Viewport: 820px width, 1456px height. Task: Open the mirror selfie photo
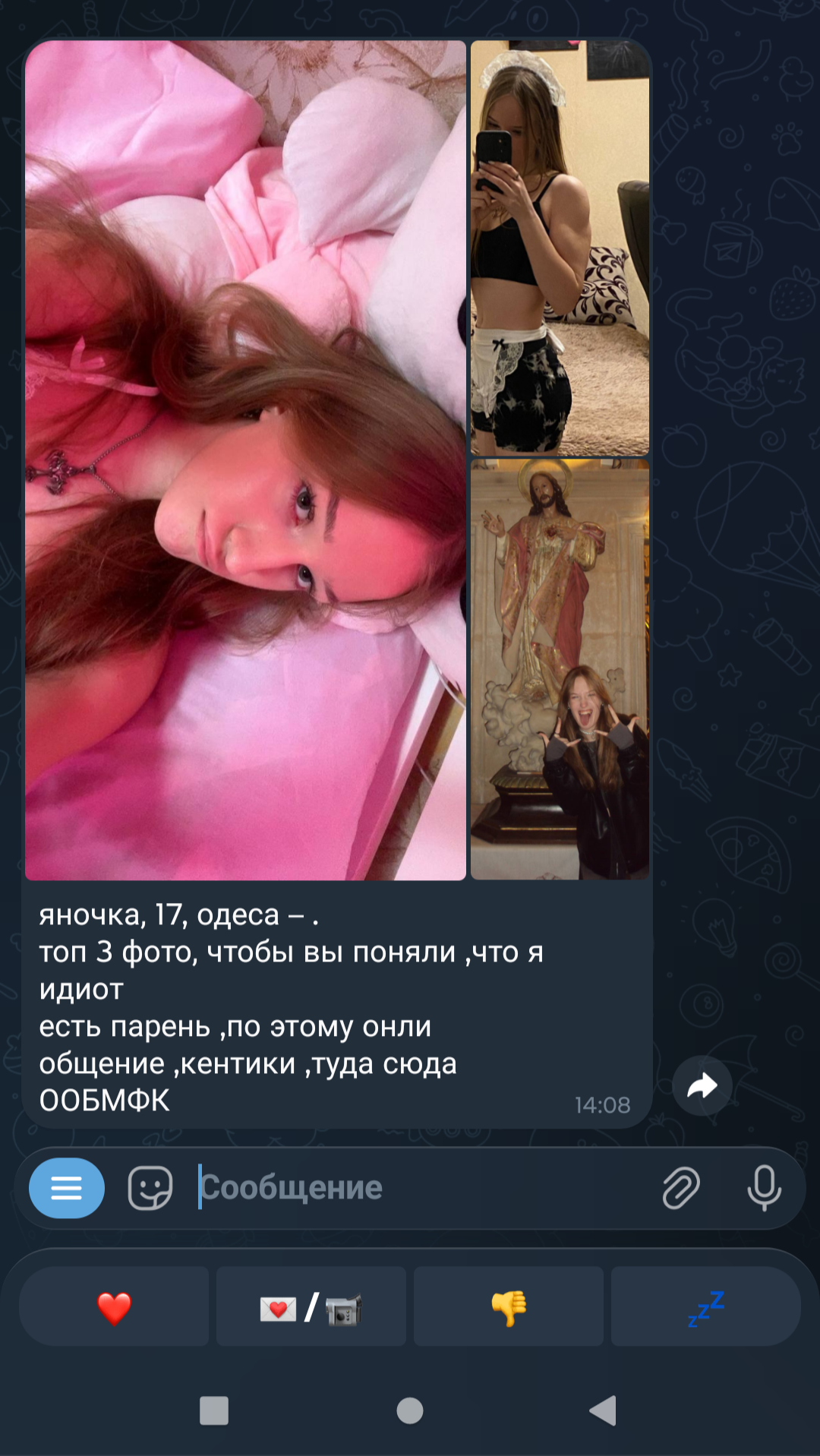pos(560,248)
